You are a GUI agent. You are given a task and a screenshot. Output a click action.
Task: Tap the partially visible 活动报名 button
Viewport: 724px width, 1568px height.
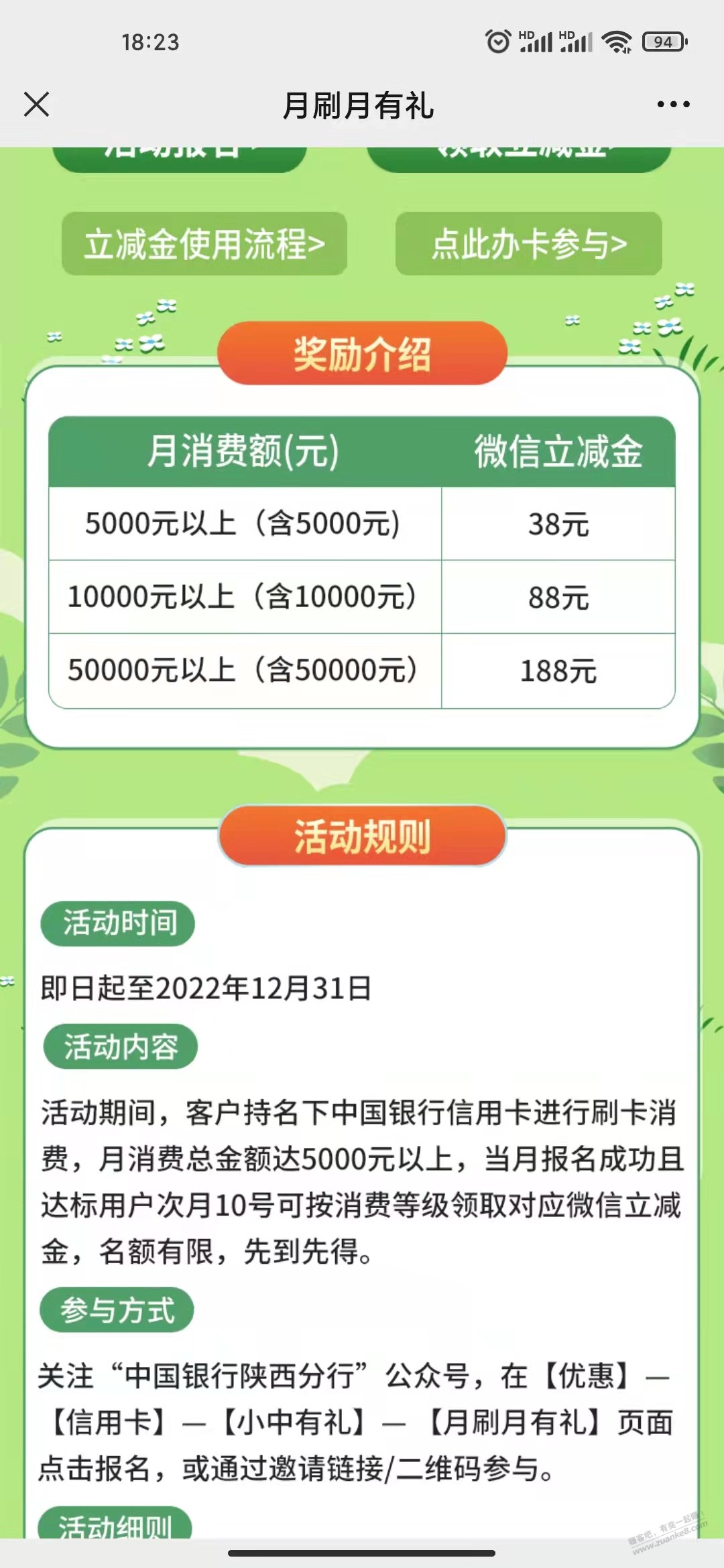coord(180,158)
